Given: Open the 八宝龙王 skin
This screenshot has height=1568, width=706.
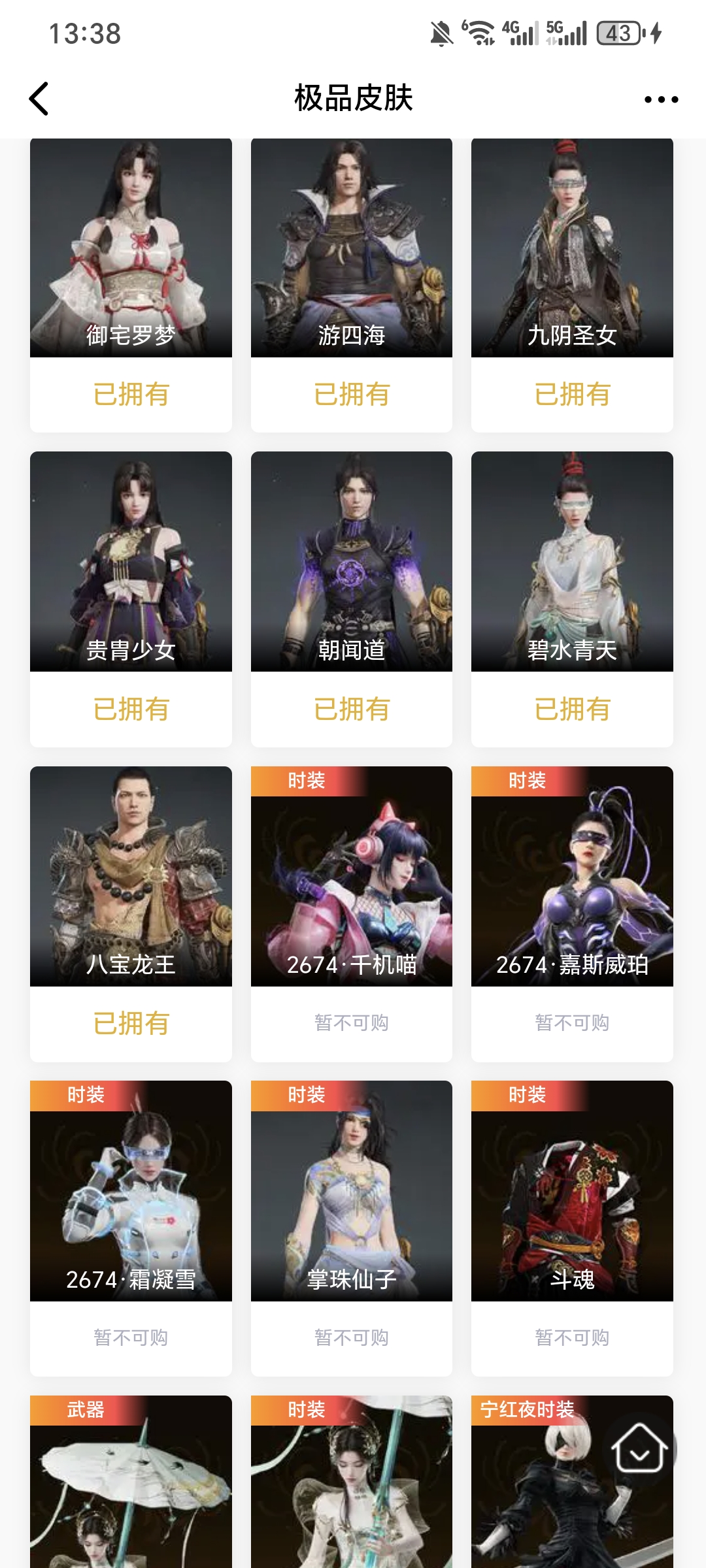Looking at the screenshot, I should point(131,877).
